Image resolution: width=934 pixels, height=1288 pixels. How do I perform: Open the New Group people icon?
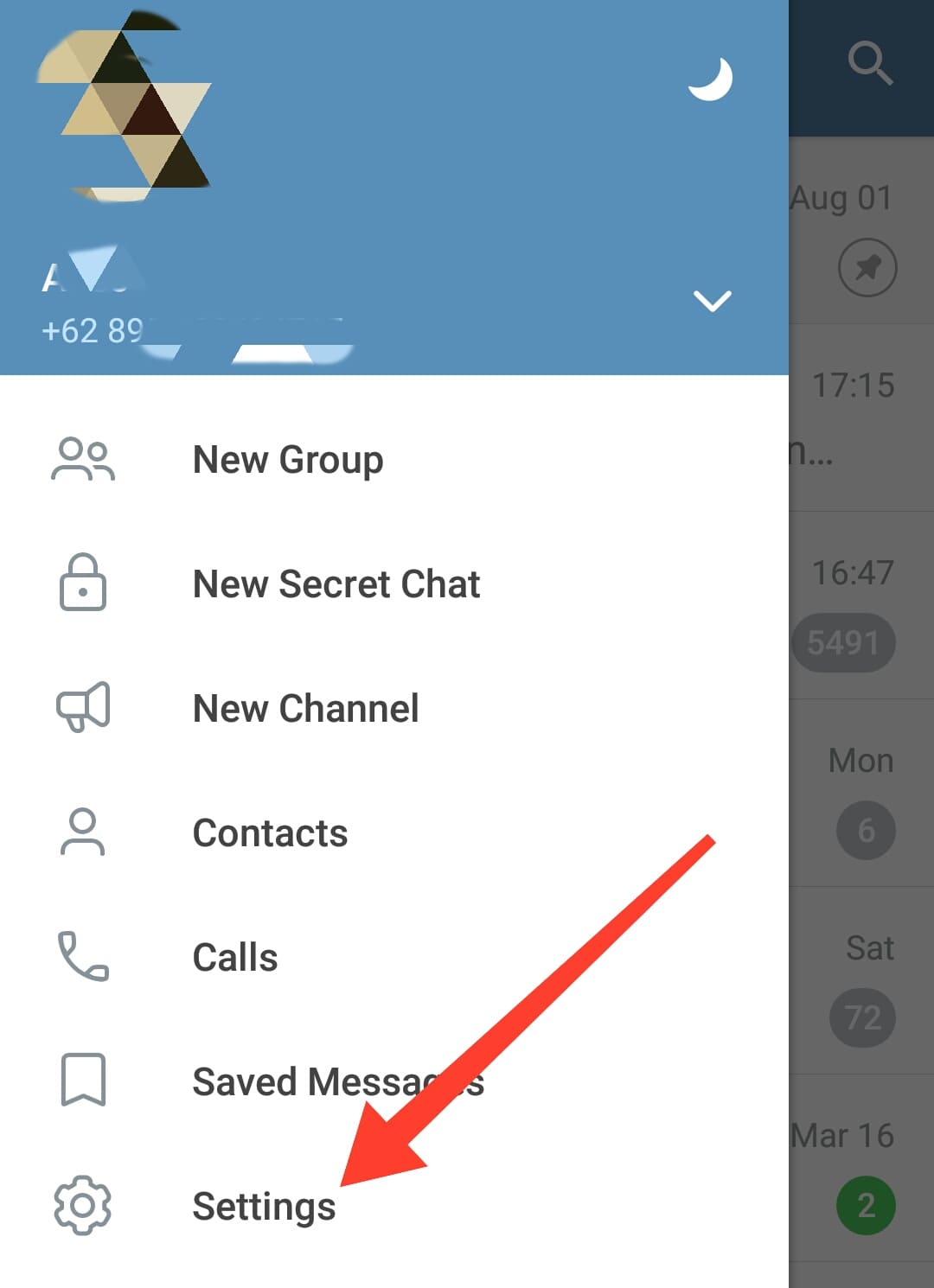(x=83, y=459)
